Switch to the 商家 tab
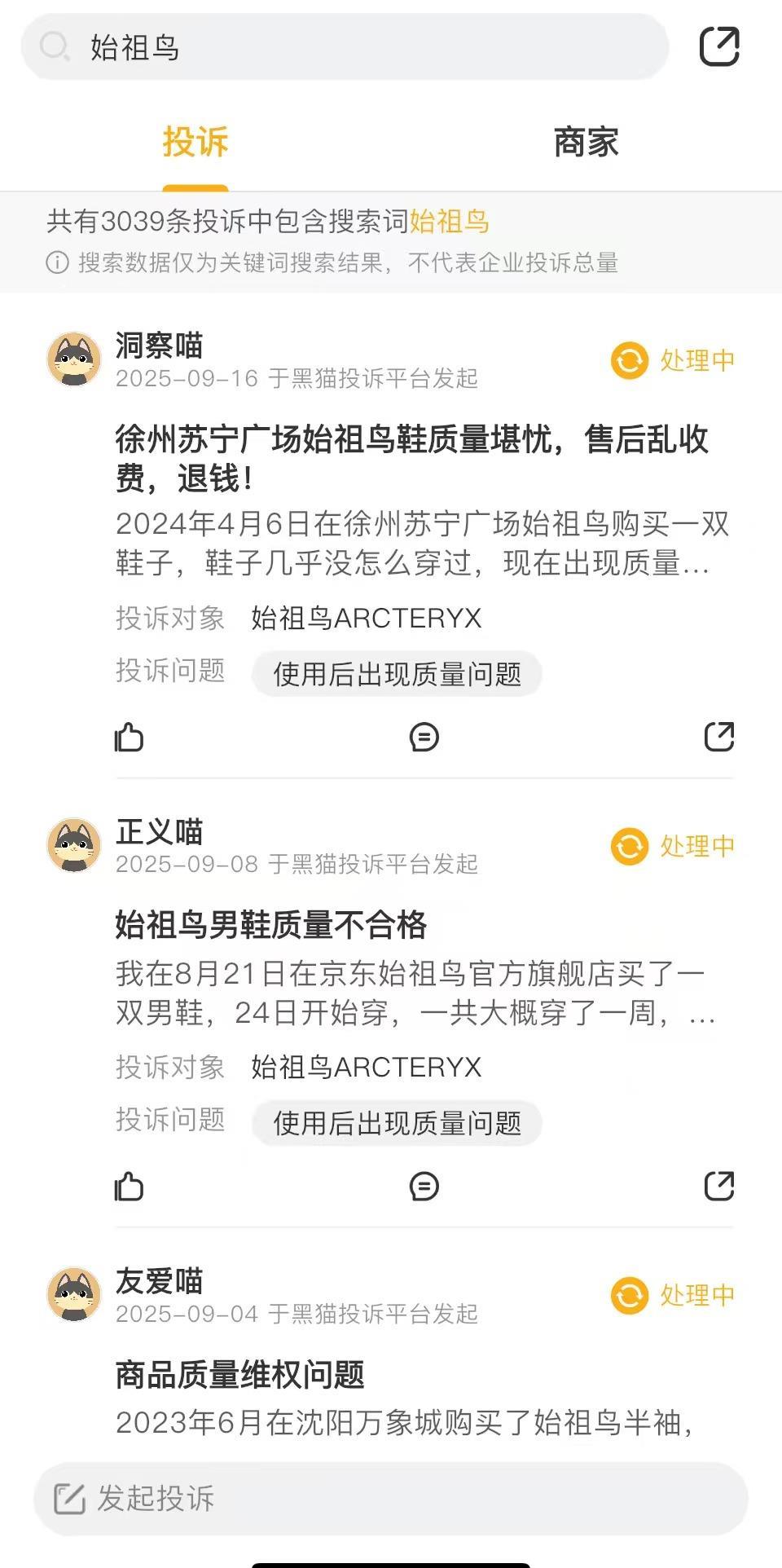Image resolution: width=782 pixels, height=1568 pixels. tap(586, 143)
